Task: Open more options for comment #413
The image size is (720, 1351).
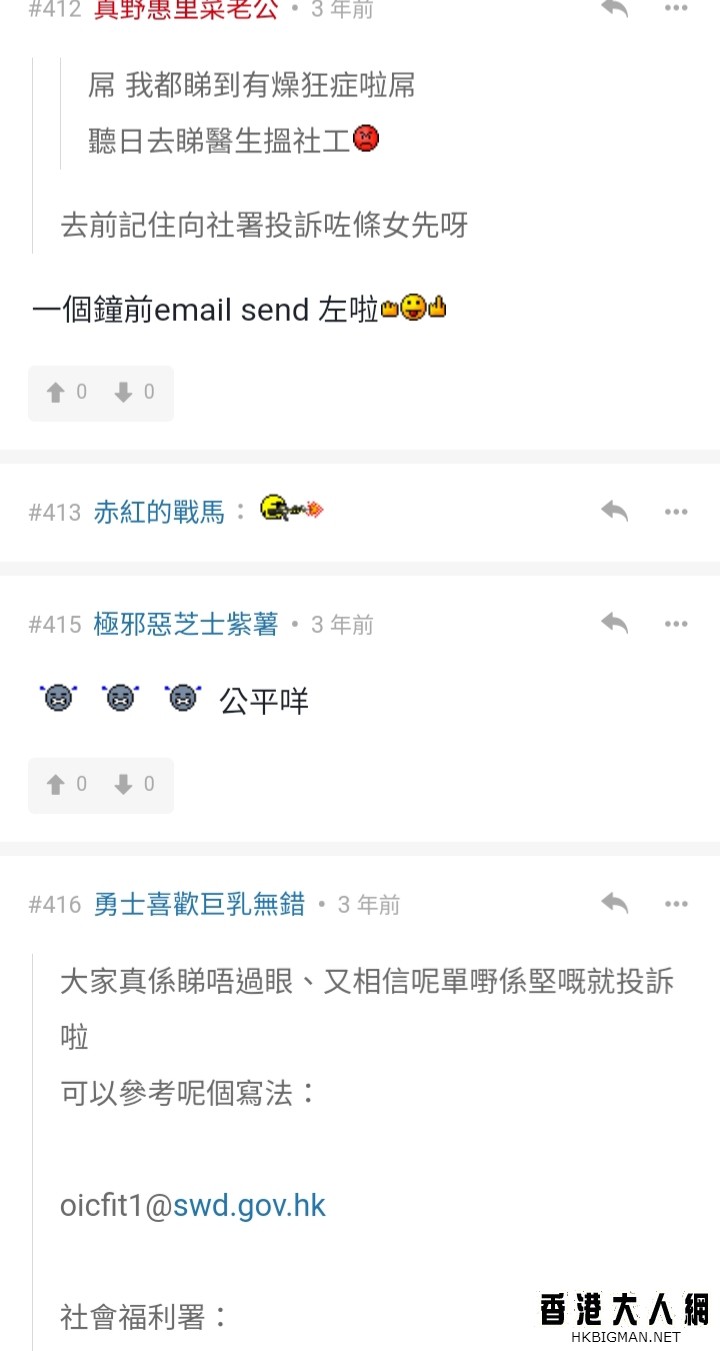Action: tap(676, 511)
